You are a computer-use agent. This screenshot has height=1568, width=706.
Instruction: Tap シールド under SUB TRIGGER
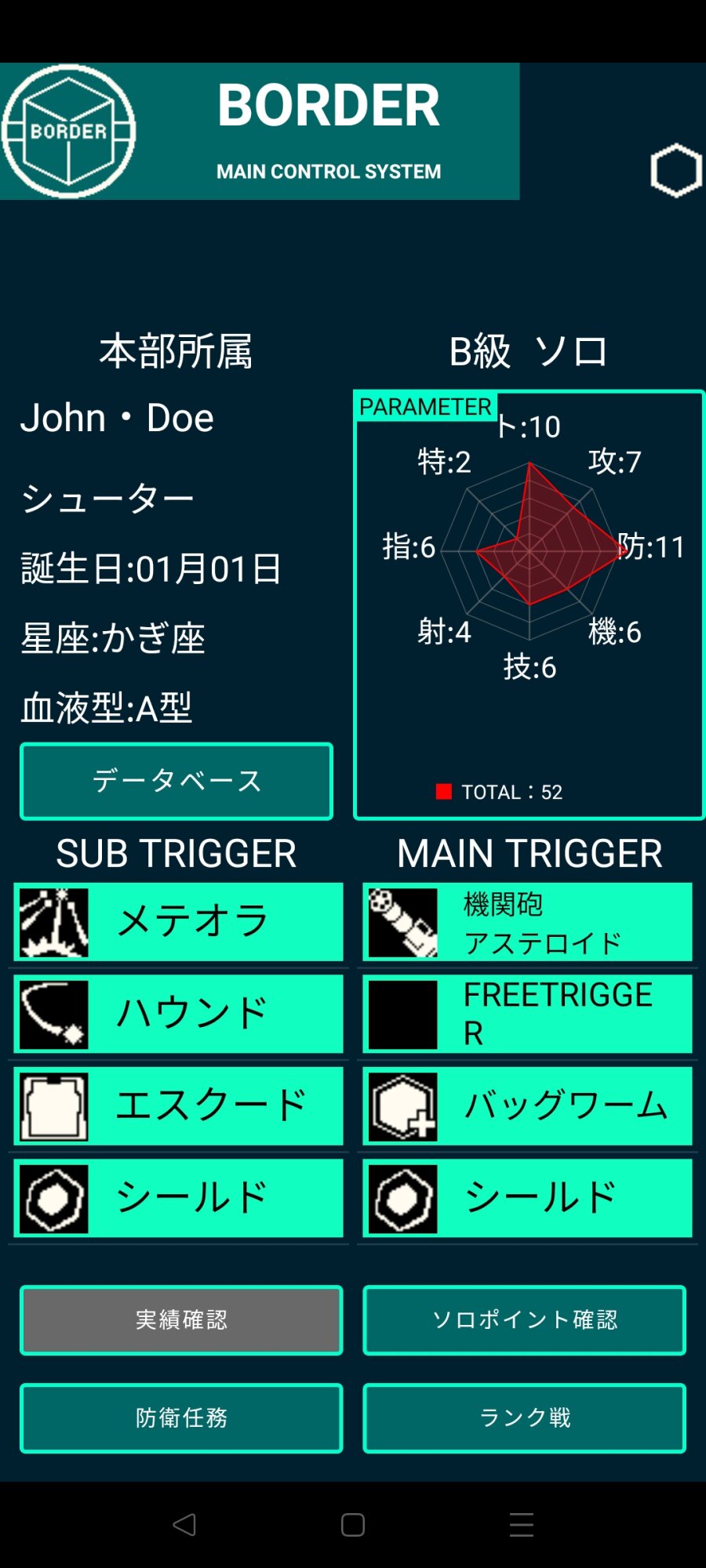click(179, 1199)
